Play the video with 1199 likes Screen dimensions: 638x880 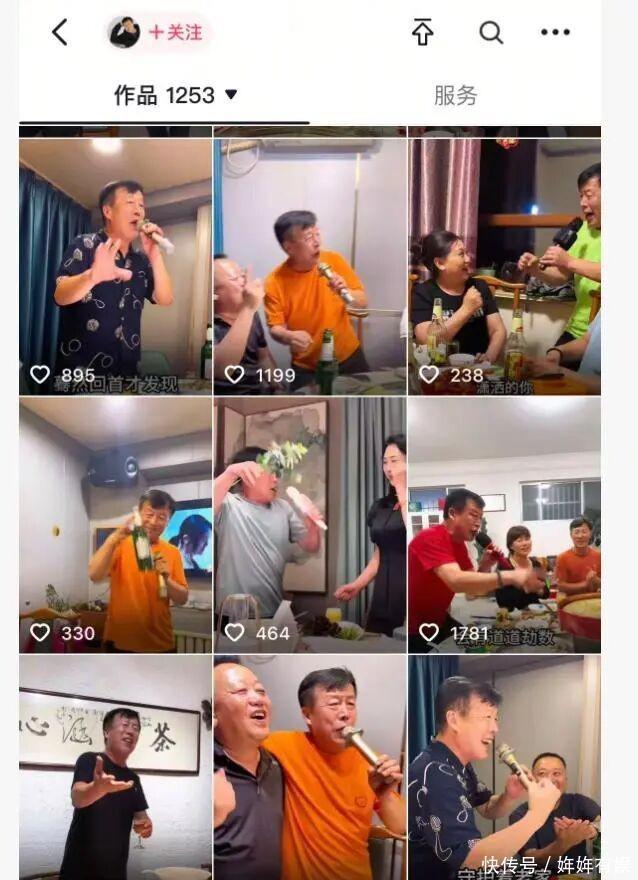310,266
